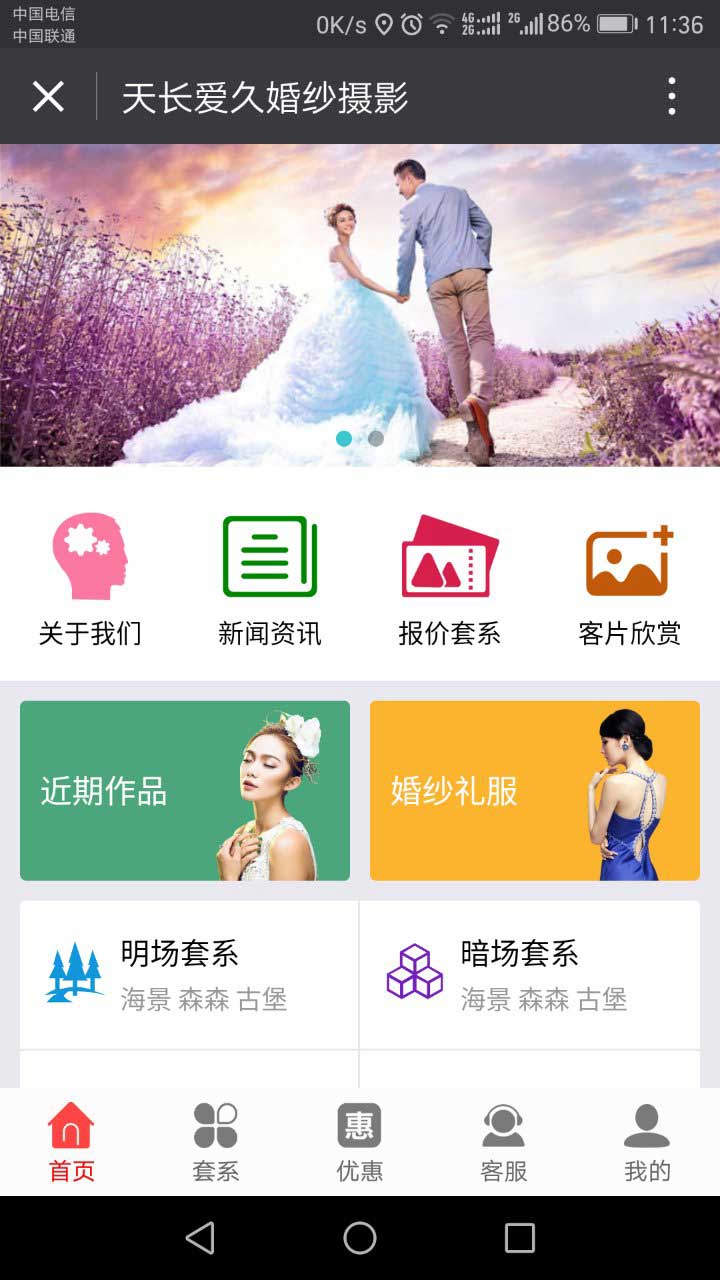Image resolution: width=720 pixels, height=1280 pixels.
Task: Select 暗场套系 package
Action: click(x=530, y=974)
